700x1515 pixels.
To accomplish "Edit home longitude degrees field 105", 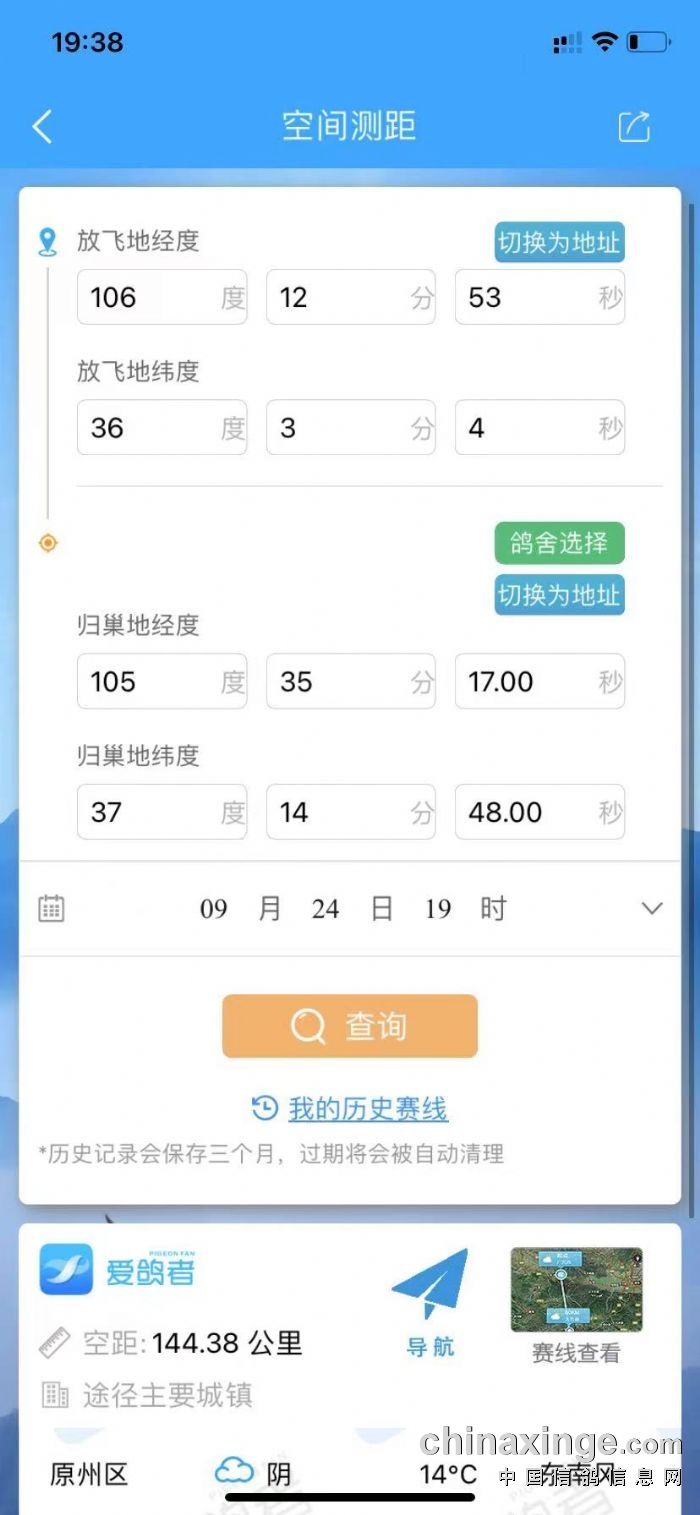I will tap(162, 682).
